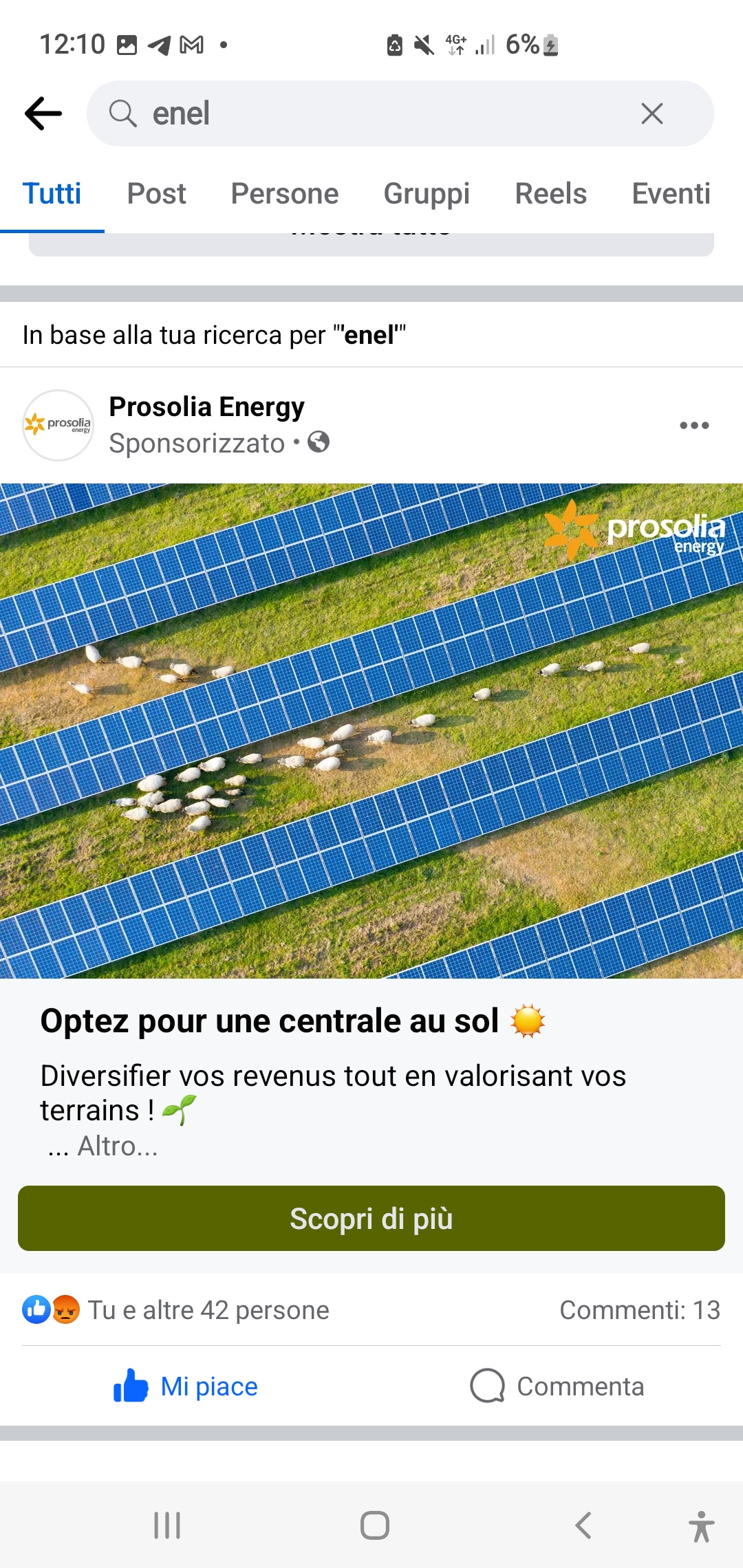Open Prosolia Energy profile picture

tap(58, 425)
